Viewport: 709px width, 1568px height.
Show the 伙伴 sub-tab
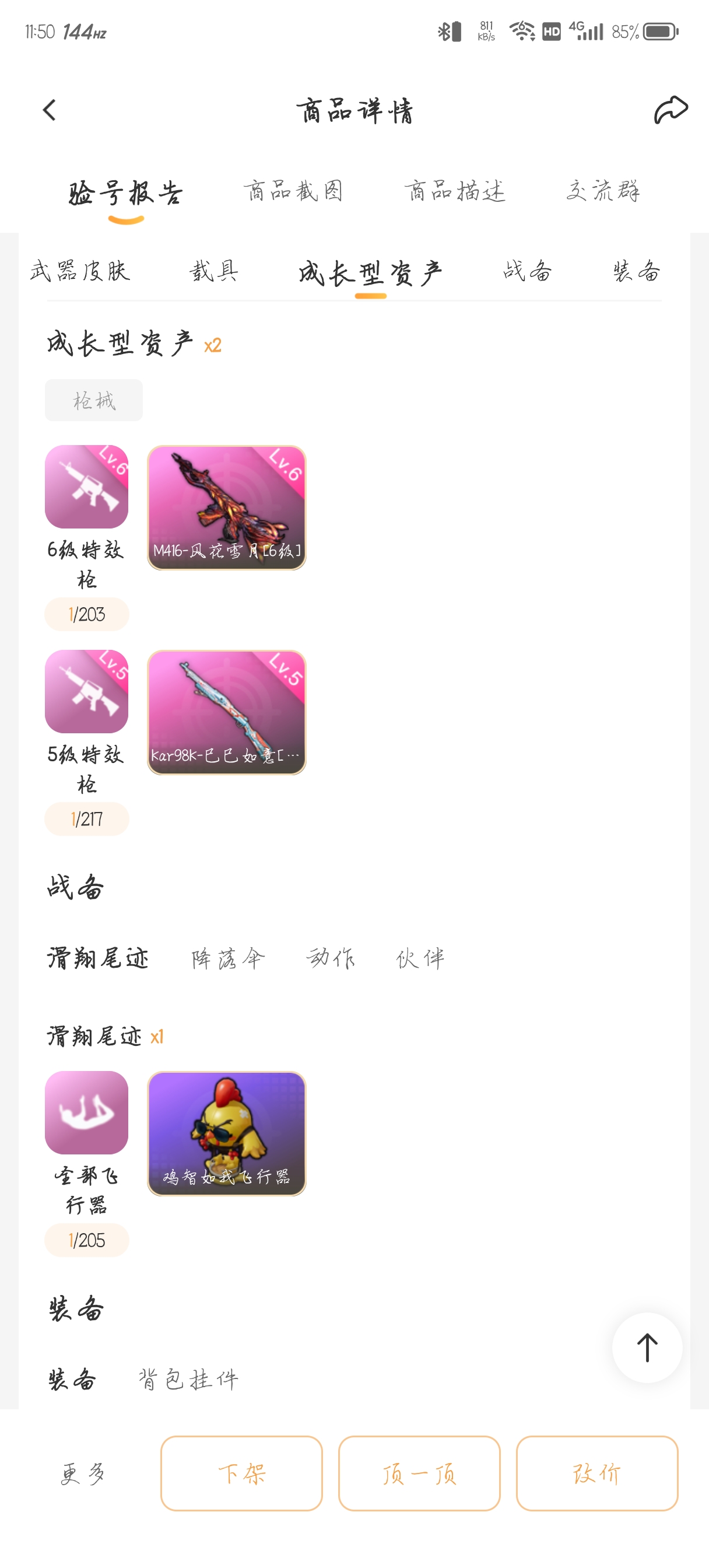420,958
